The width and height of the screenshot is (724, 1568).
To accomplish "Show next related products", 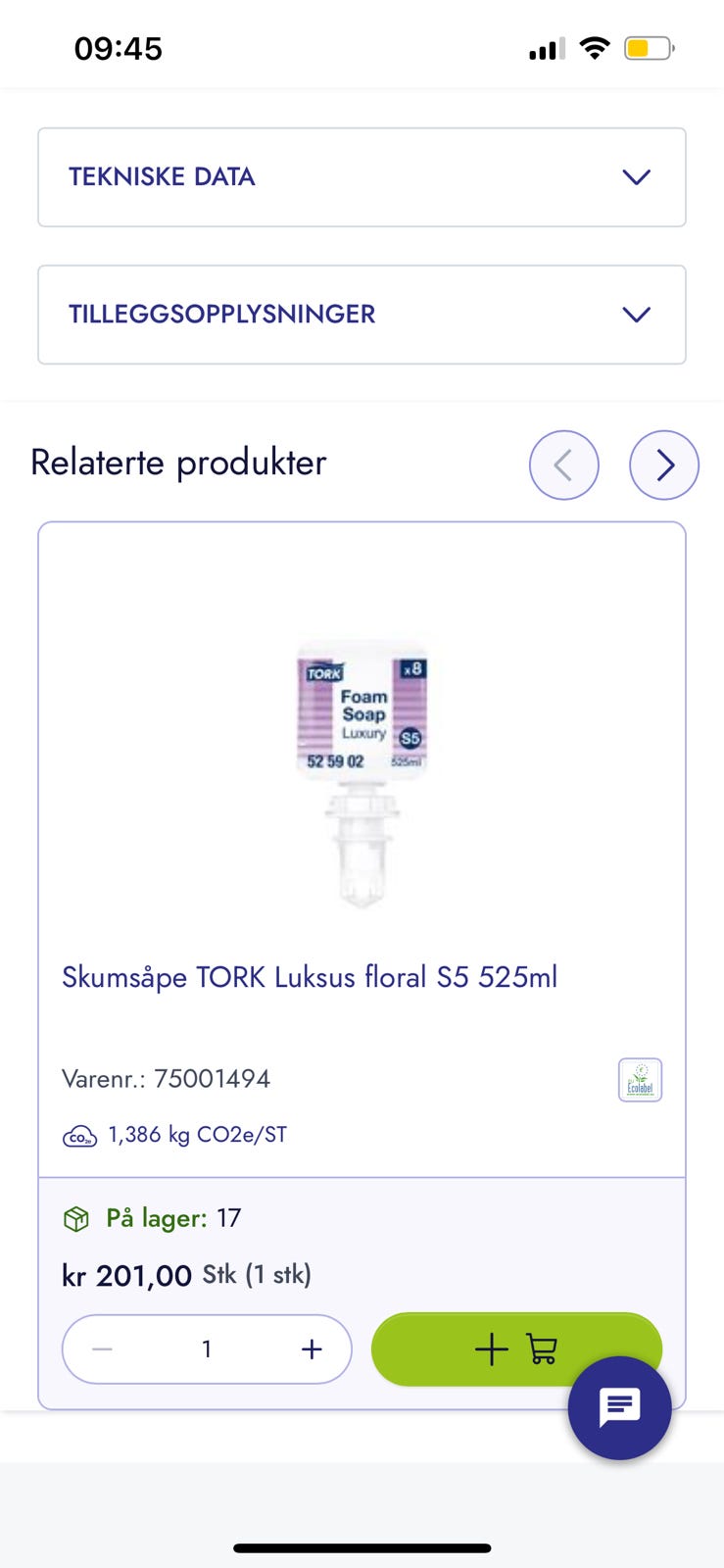I will pyautogui.click(x=664, y=465).
